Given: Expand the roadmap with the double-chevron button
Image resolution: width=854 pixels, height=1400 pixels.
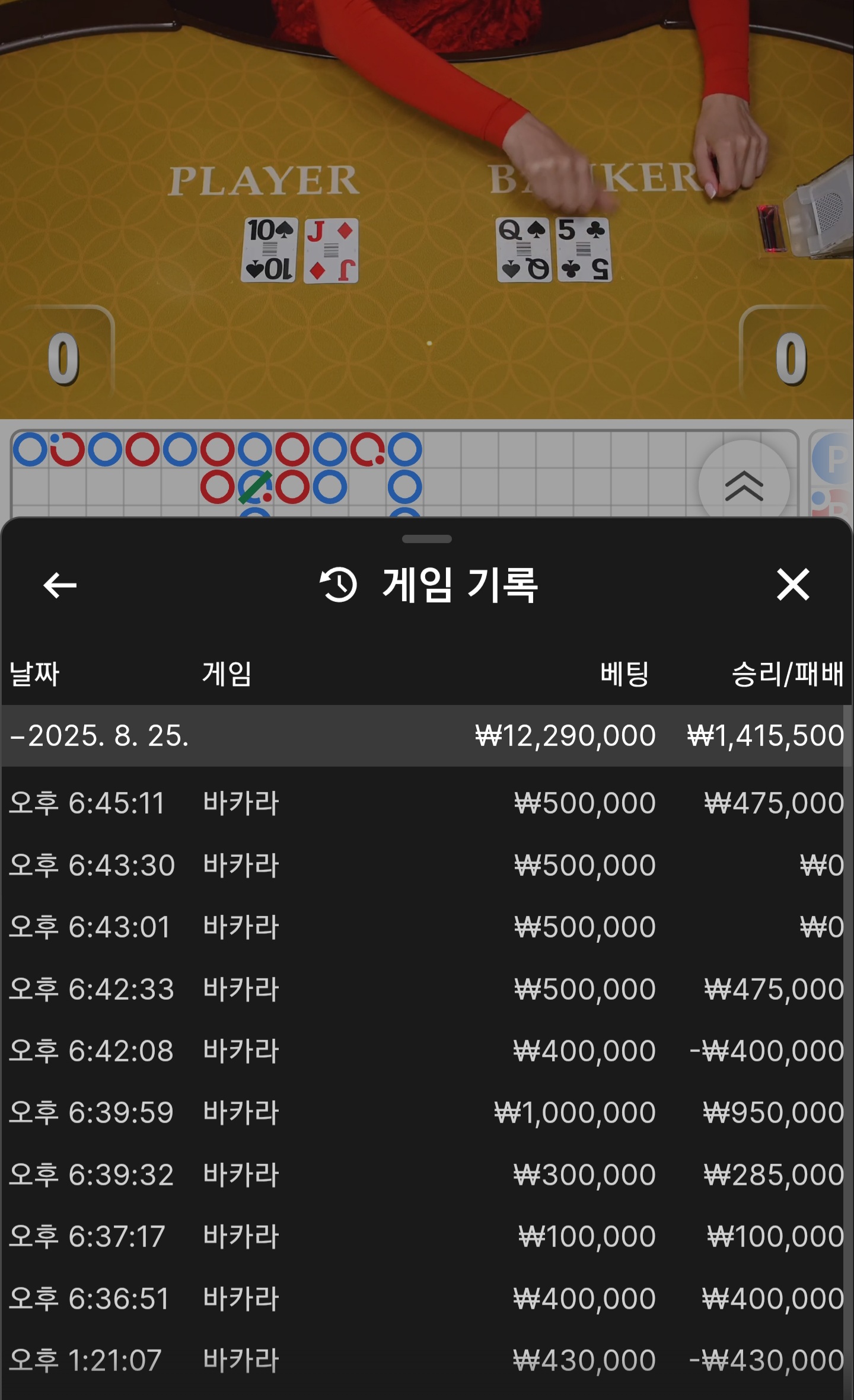Looking at the screenshot, I should point(744,486).
